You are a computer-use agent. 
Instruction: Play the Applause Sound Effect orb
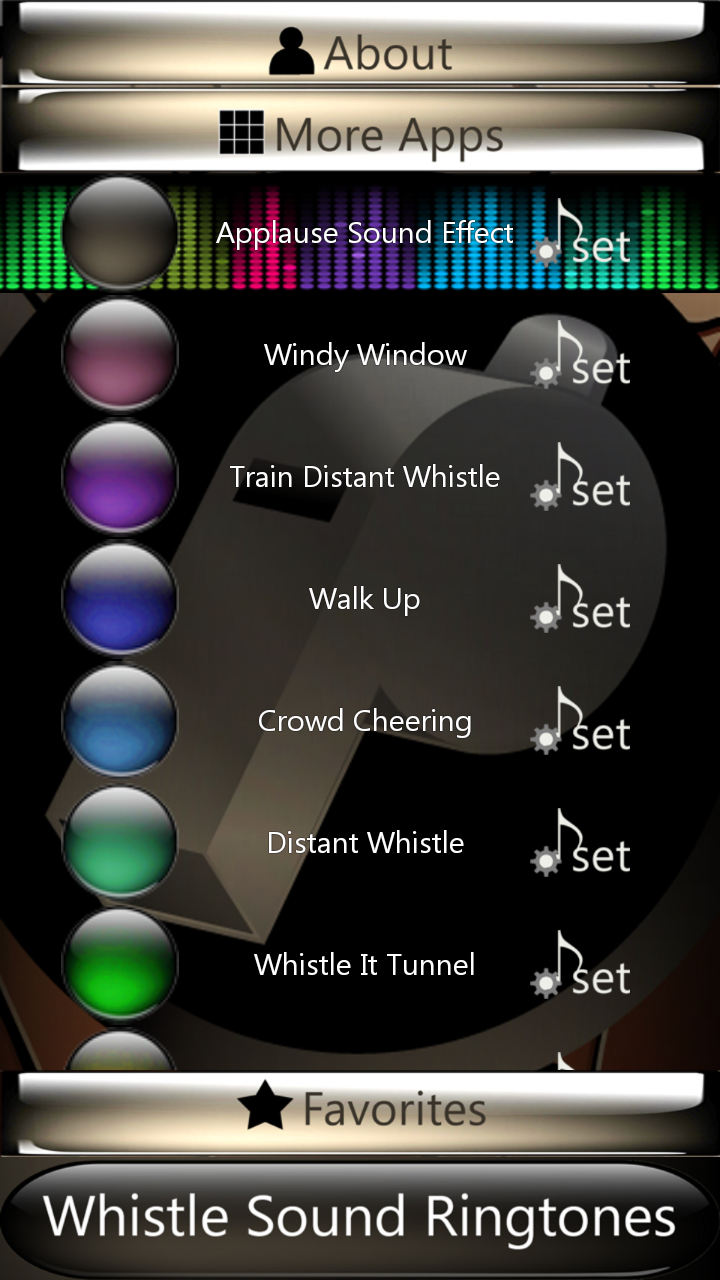coord(118,232)
